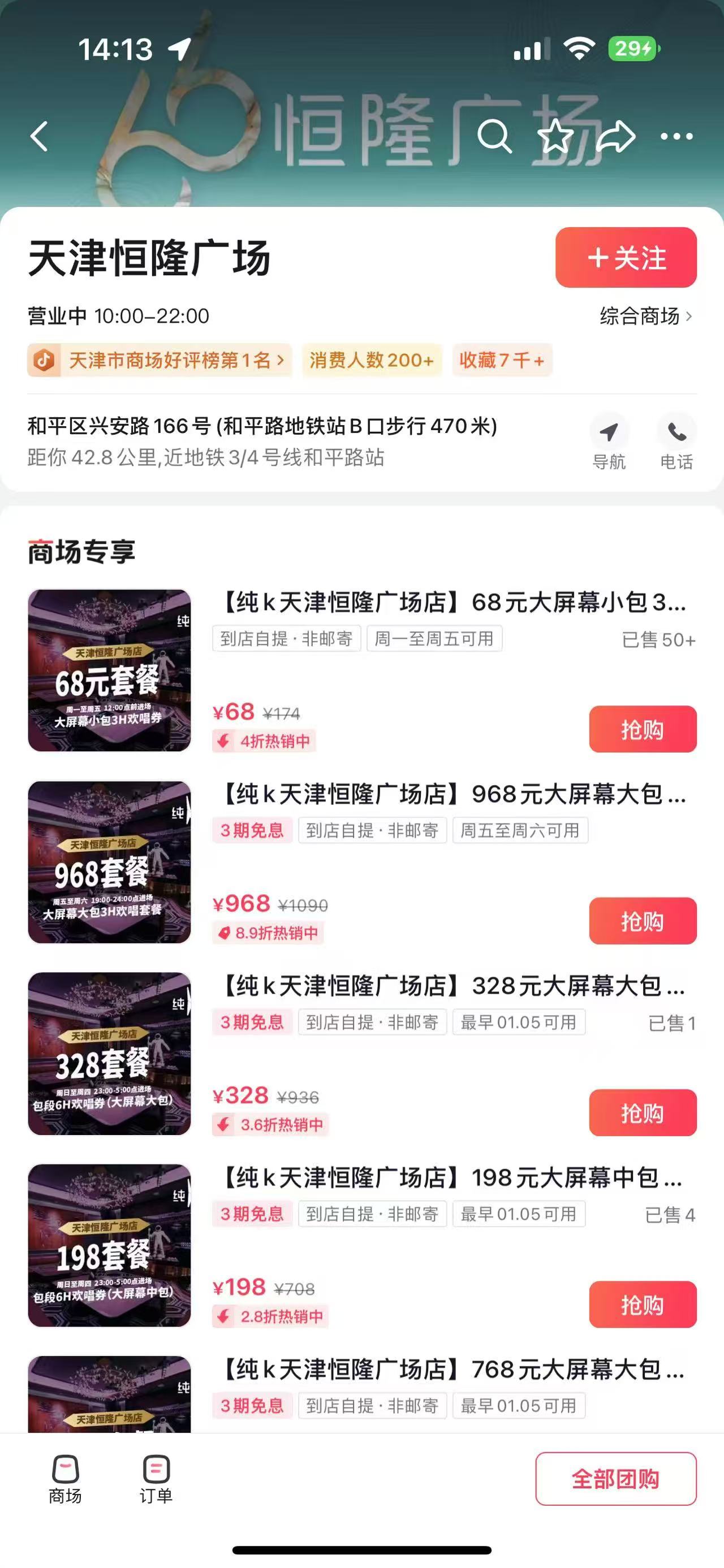This screenshot has width=724, height=1568.
Task: Open the 768元大屏幕大包 listing
Action: 454,1370
